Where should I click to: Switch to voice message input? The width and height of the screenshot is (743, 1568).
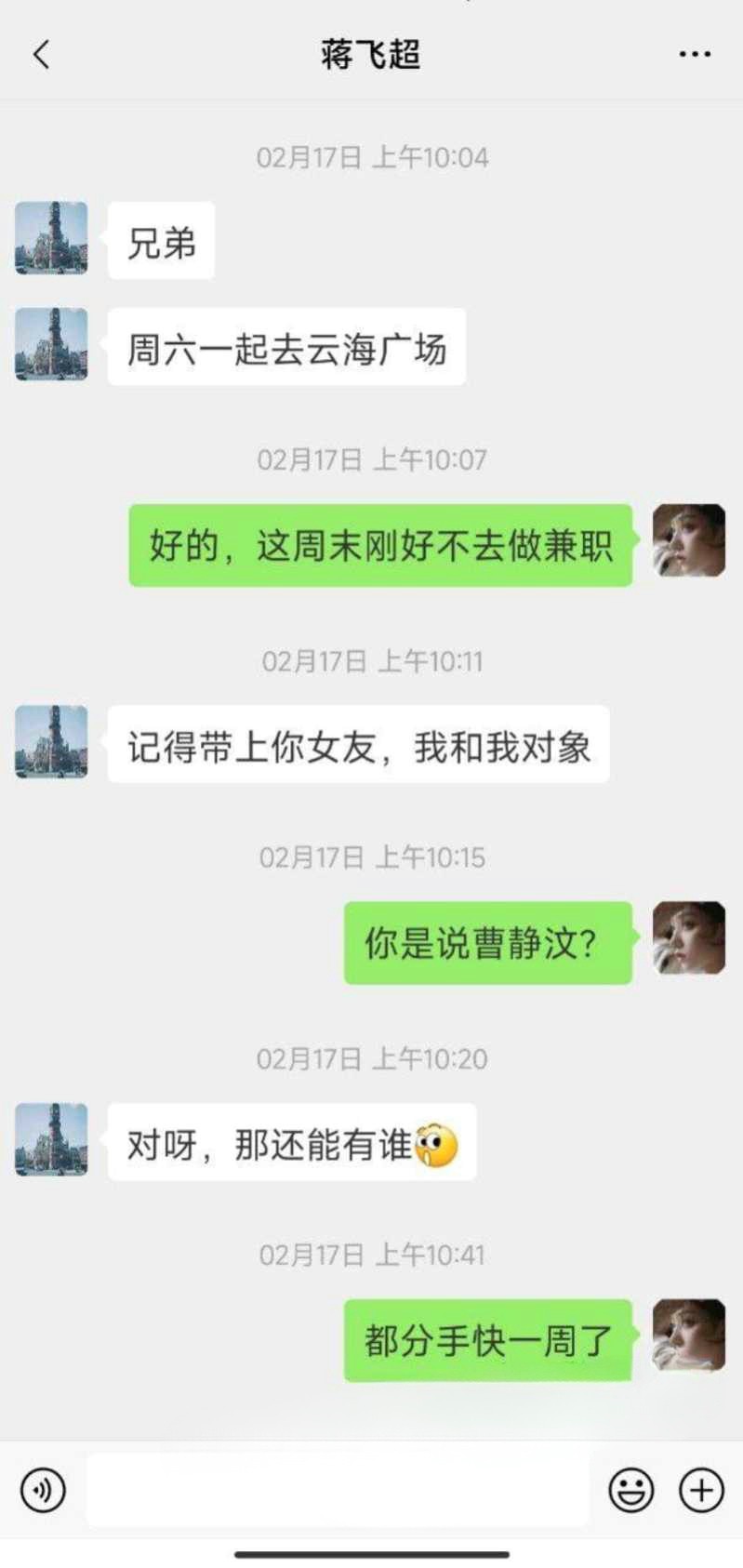coord(43,1490)
